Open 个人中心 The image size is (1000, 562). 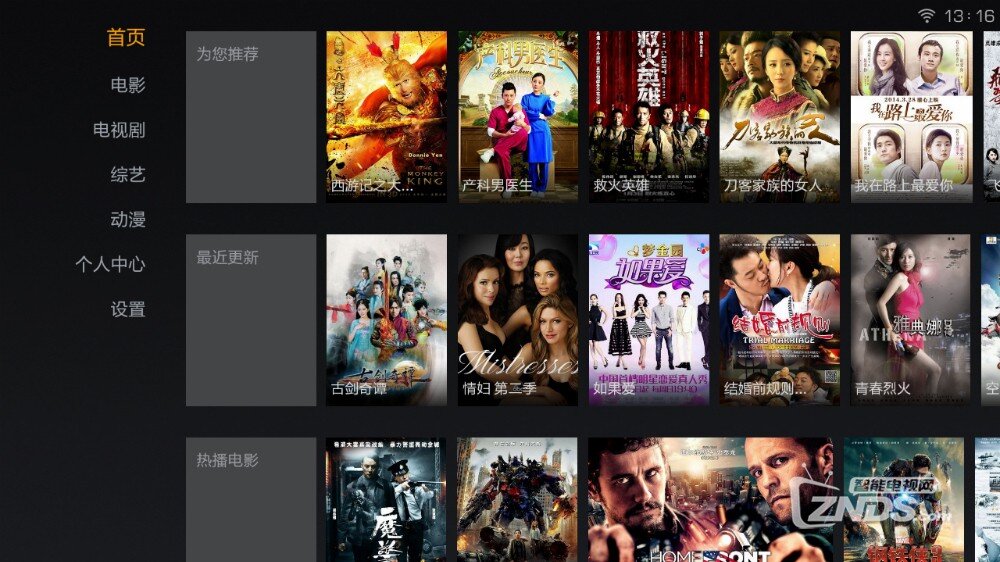110,265
